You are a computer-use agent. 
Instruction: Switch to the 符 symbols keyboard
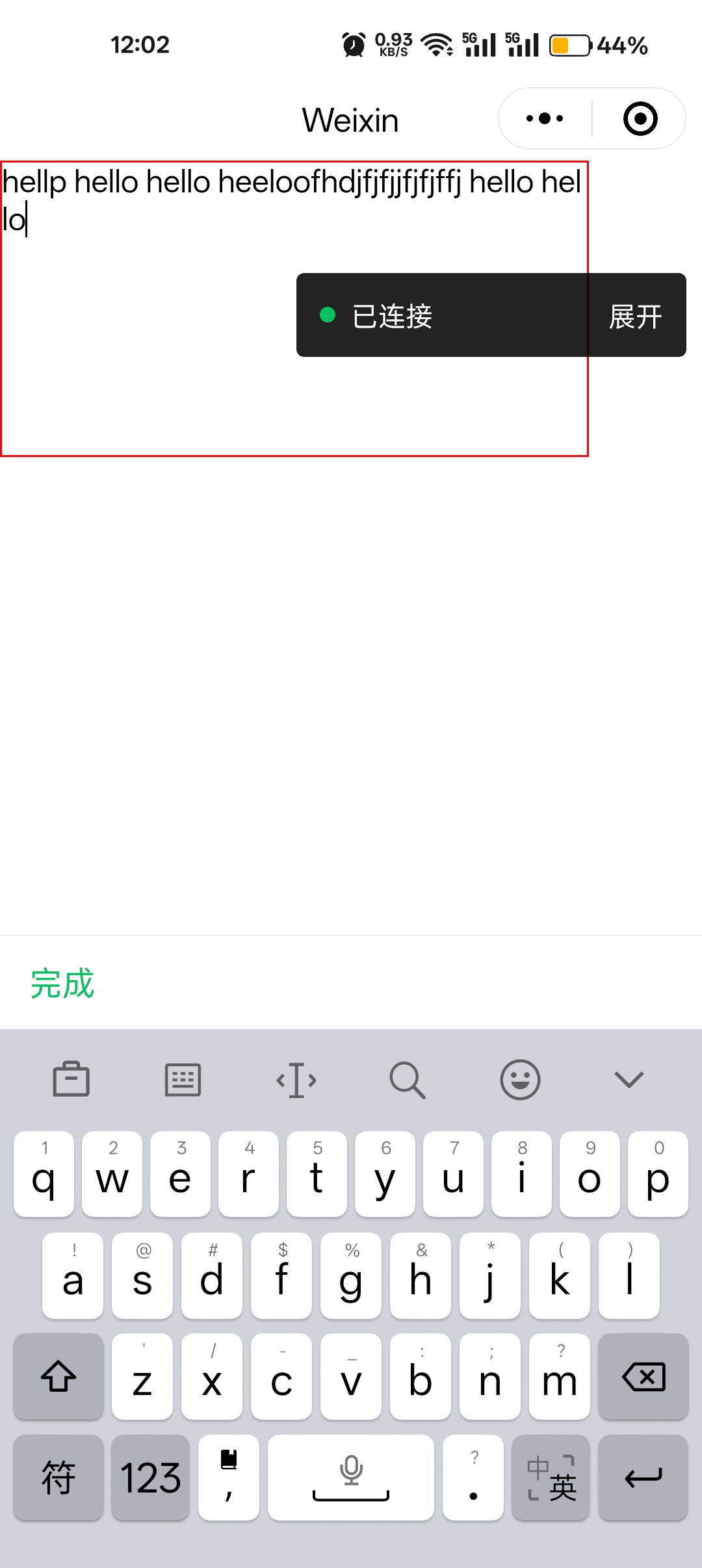[58, 1478]
